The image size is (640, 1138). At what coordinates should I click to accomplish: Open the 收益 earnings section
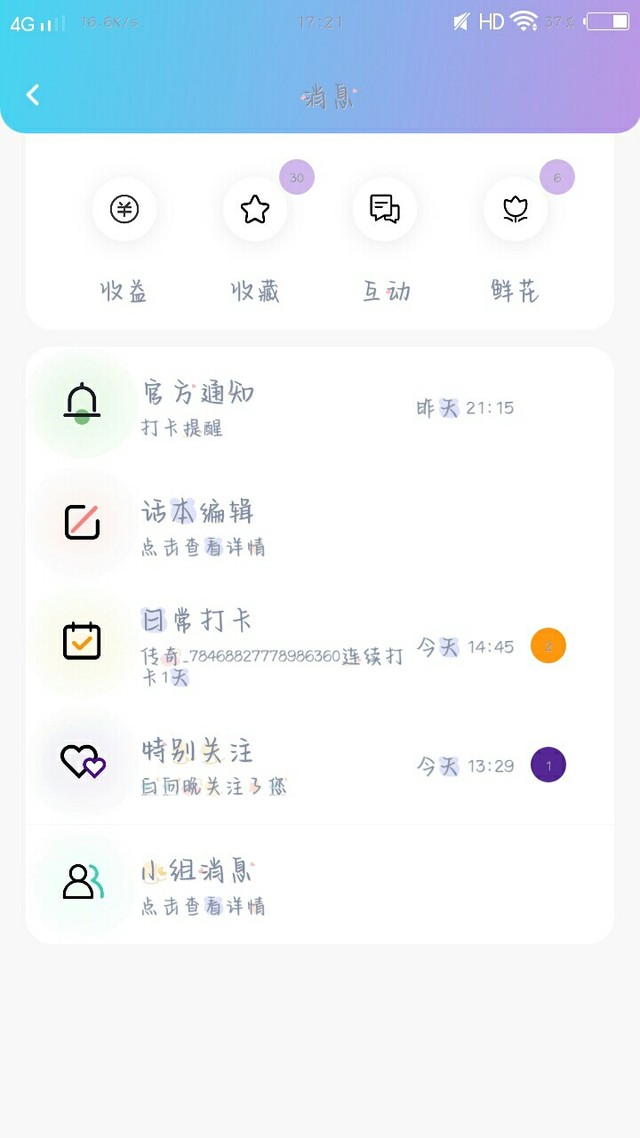coord(124,240)
